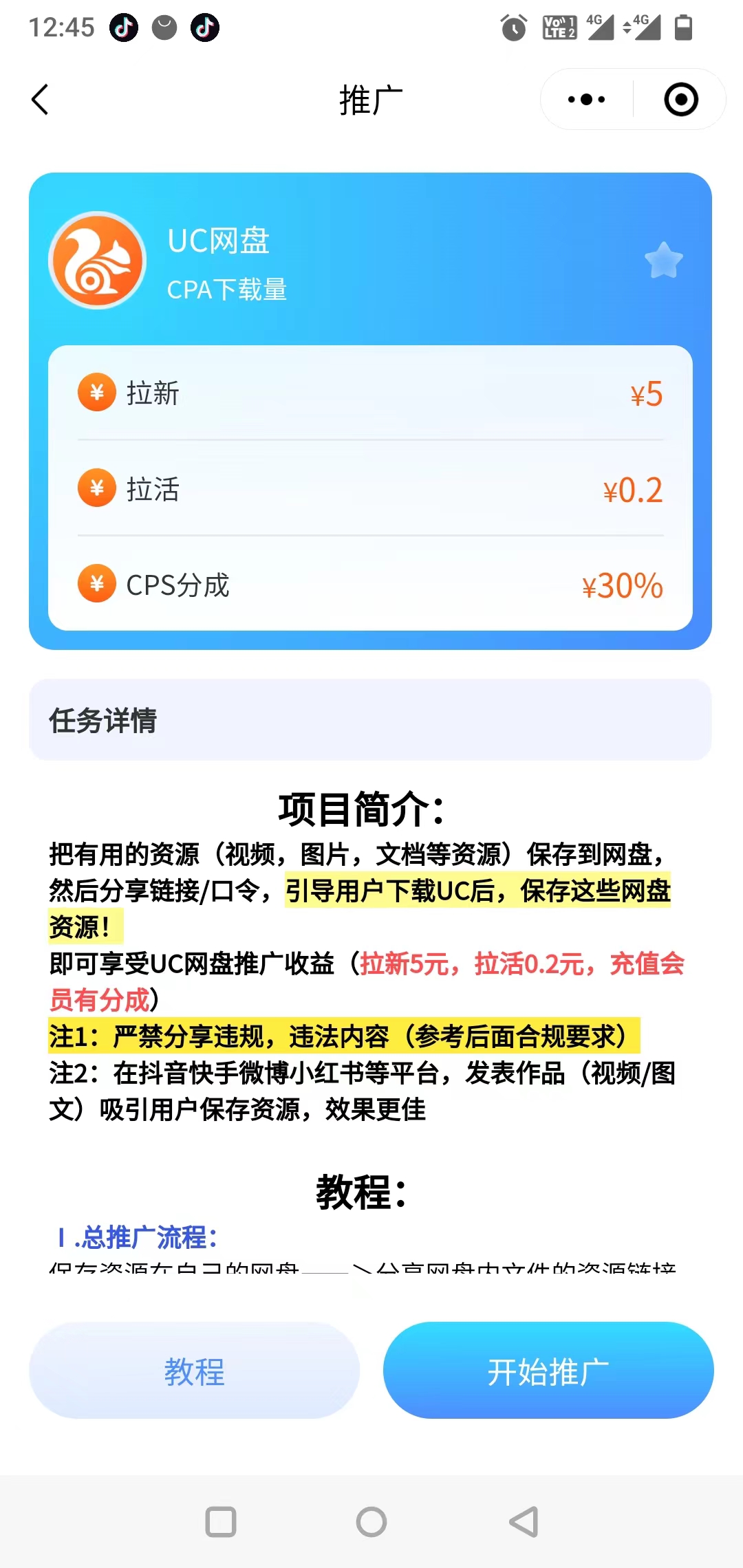This screenshot has width=743, height=1568.
Task: Go back from the 推广 page
Action: click(41, 100)
